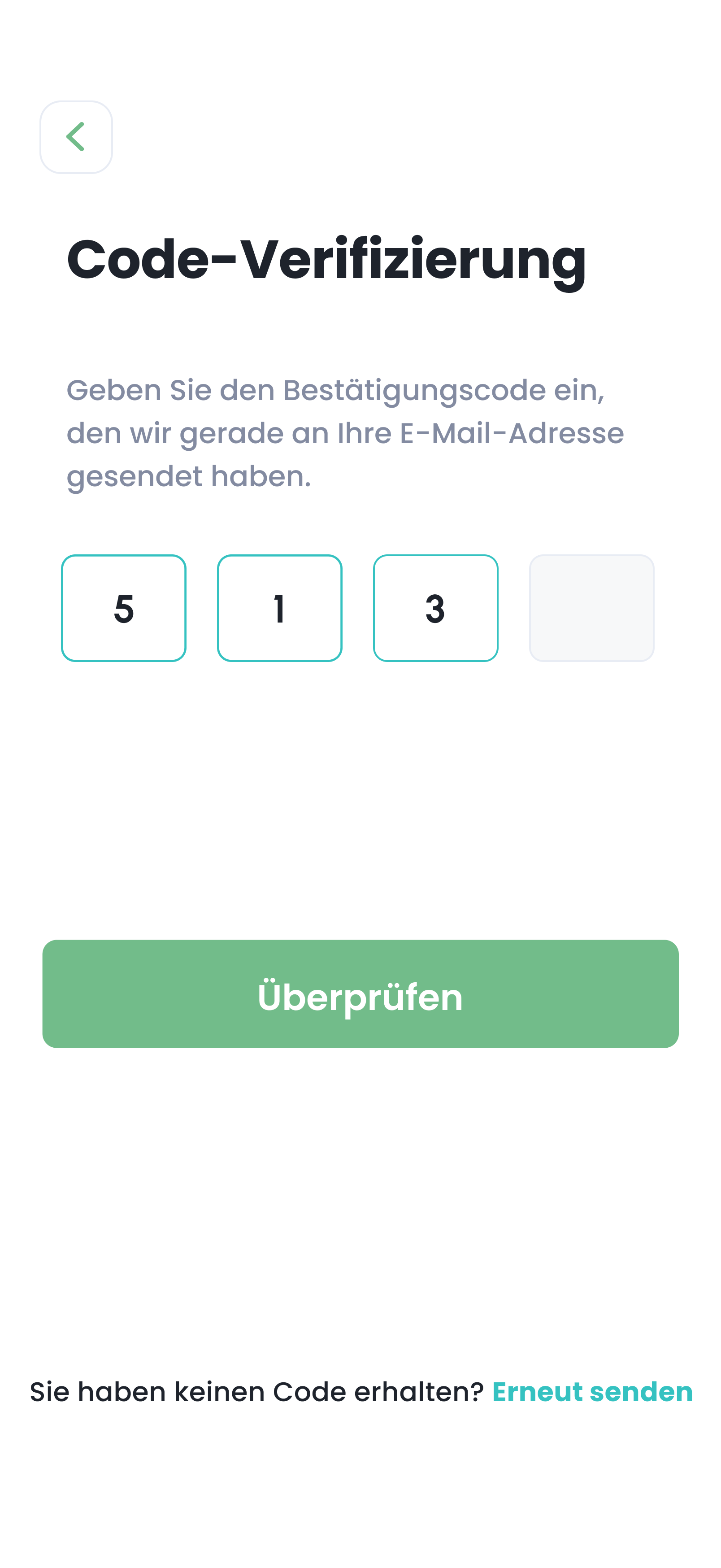The height and width of the screenshot is (1568, 721).
Task: Focus the empty fourth code box
Action: [591, 608]
